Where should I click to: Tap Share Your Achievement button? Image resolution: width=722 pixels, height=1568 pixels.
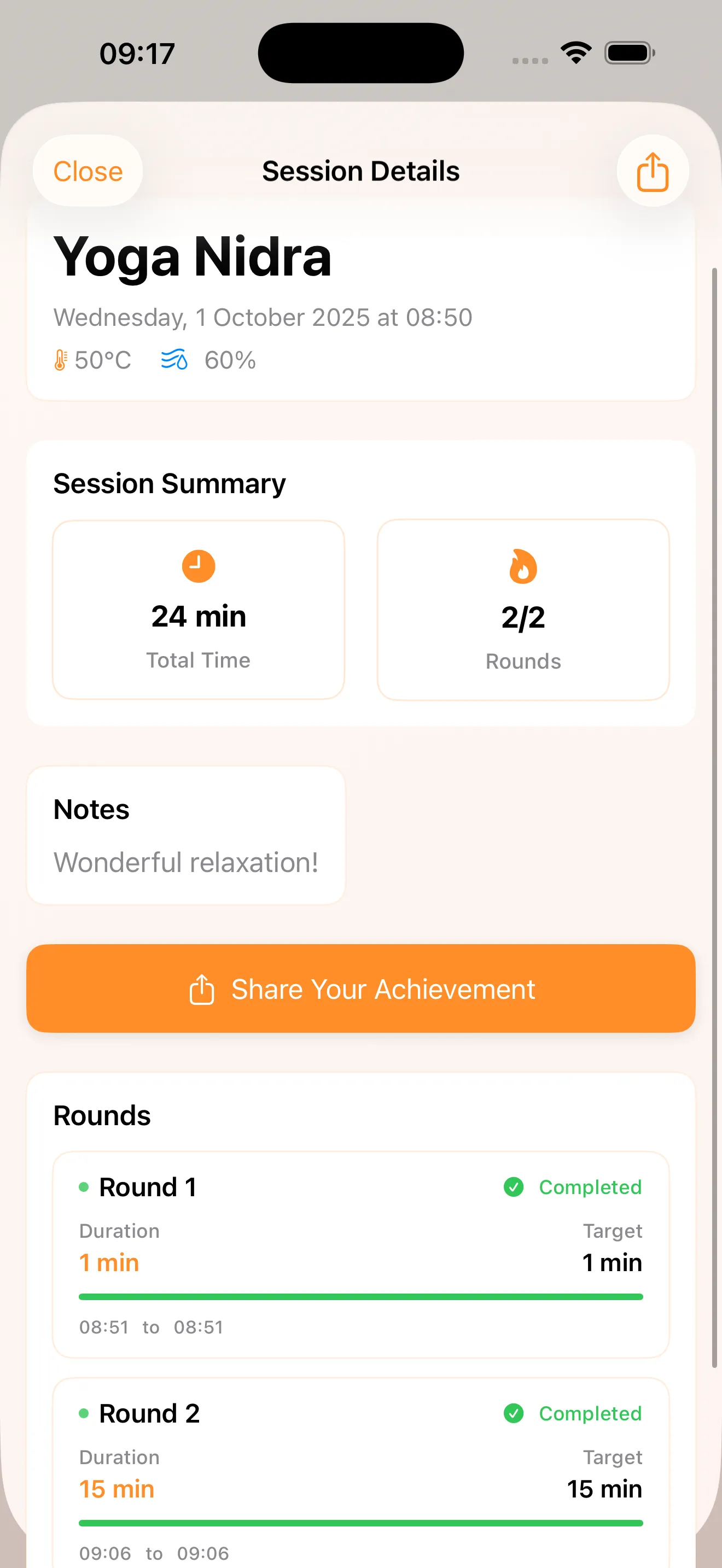pos(361,988)
